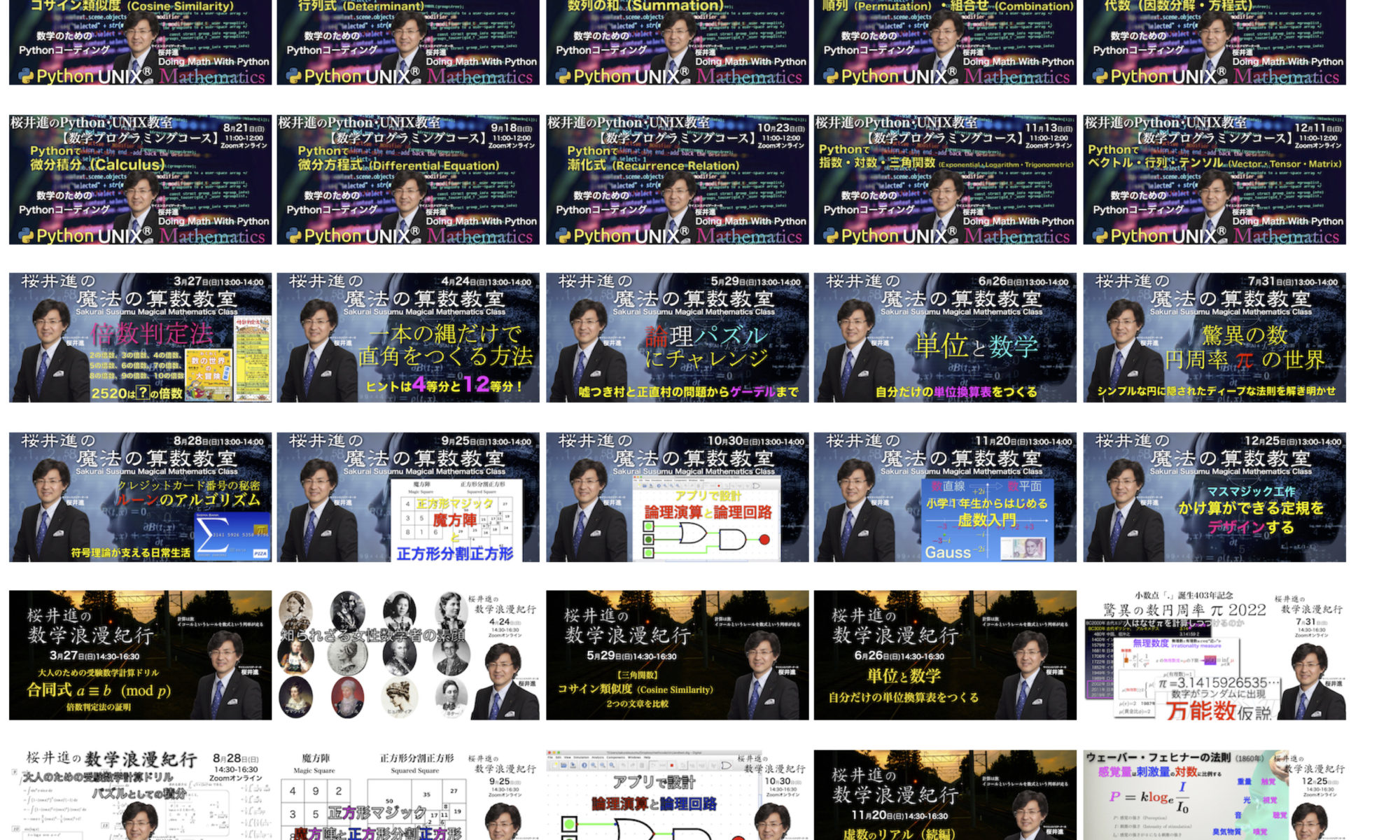Select the 数学浪漫紀行 5月29日 コサイン類似度 banner
1400x840 pixels.
tap(677, 655)
